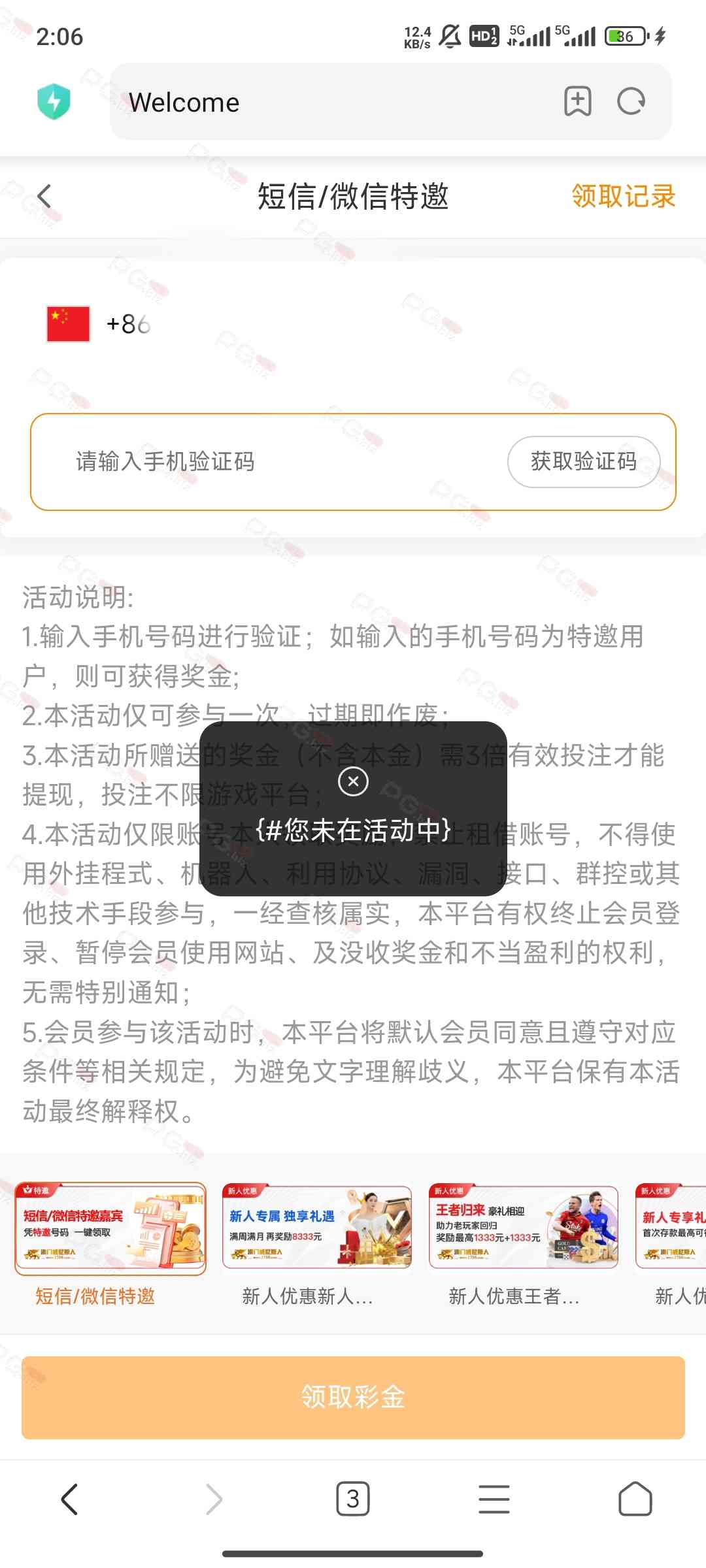Viewport: 706px width, 1568px height.
Task: Open 领取记录 claim history
Action: (x=623, y=196)
